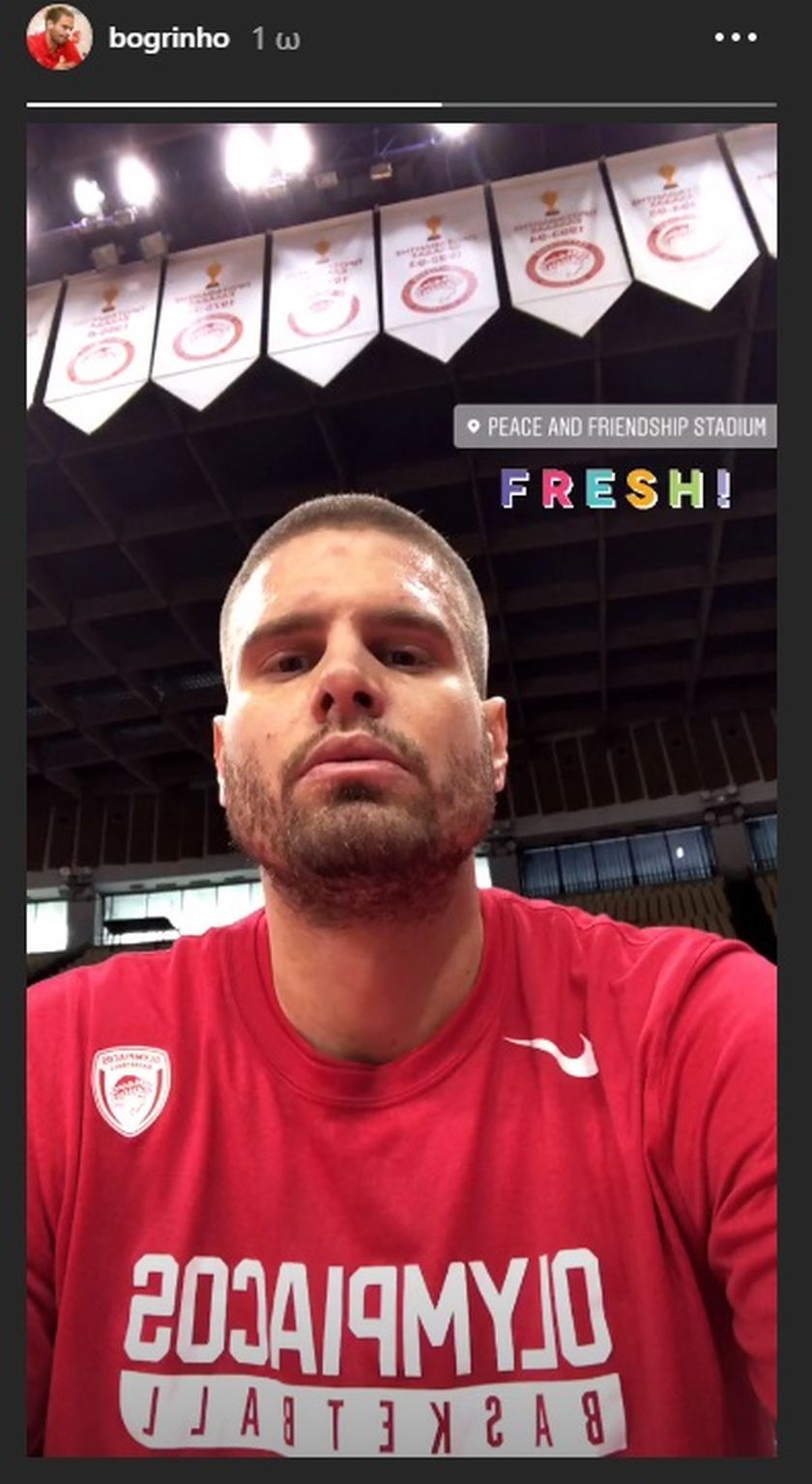The width and height of the screenshot is (812, 1484).
Task: Open bogrinho's profile picture
Action: (59, 38)
